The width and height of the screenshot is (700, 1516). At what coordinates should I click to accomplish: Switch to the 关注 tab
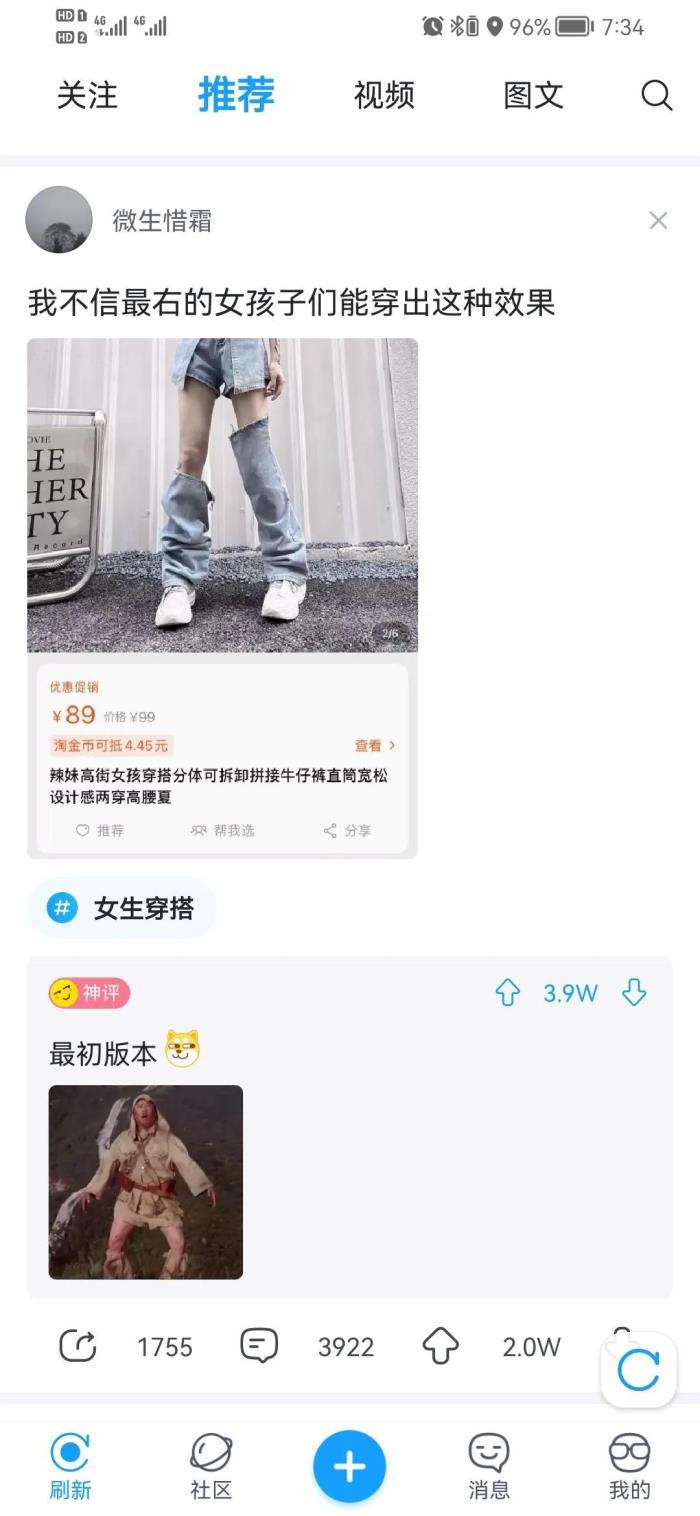tap(87, 96)
